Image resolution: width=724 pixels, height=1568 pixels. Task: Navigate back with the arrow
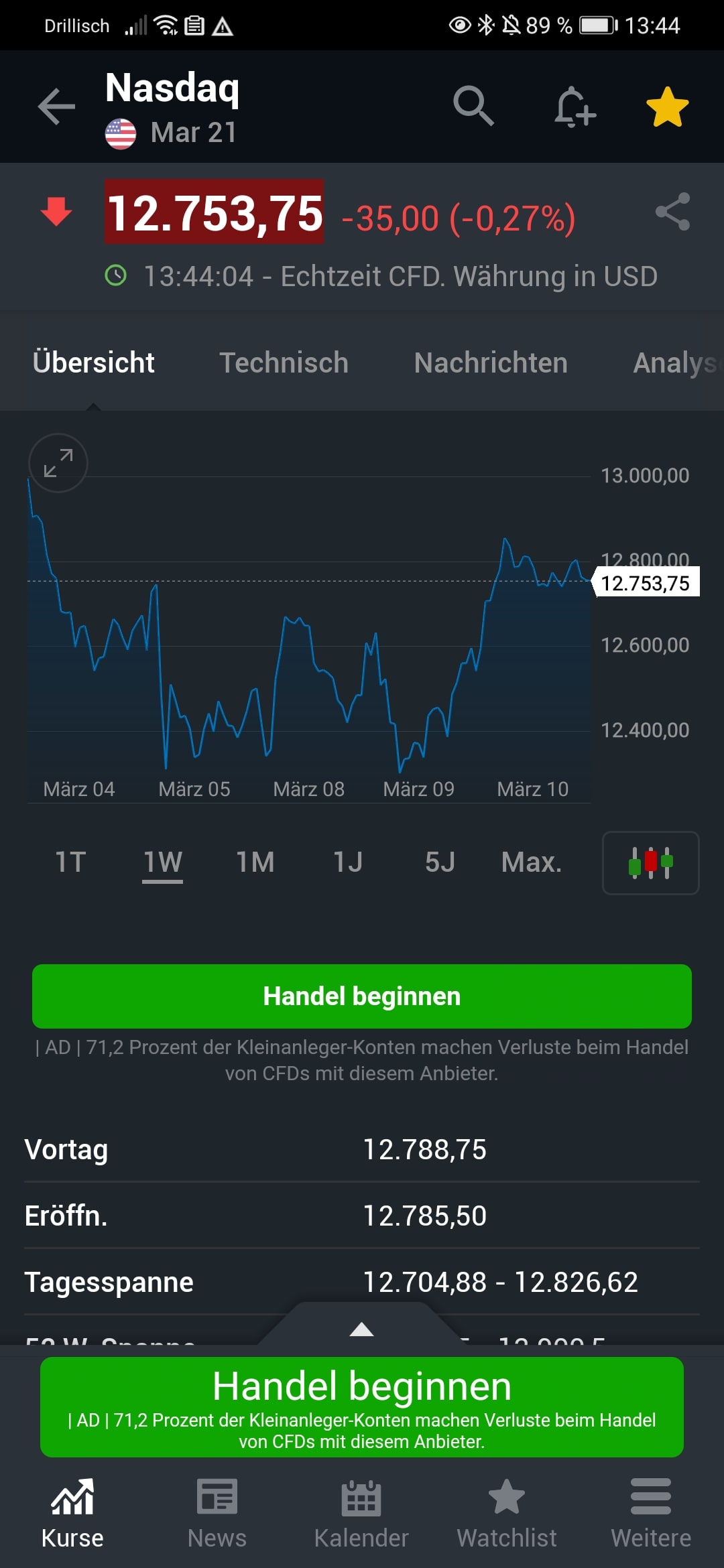click(56, 107)
